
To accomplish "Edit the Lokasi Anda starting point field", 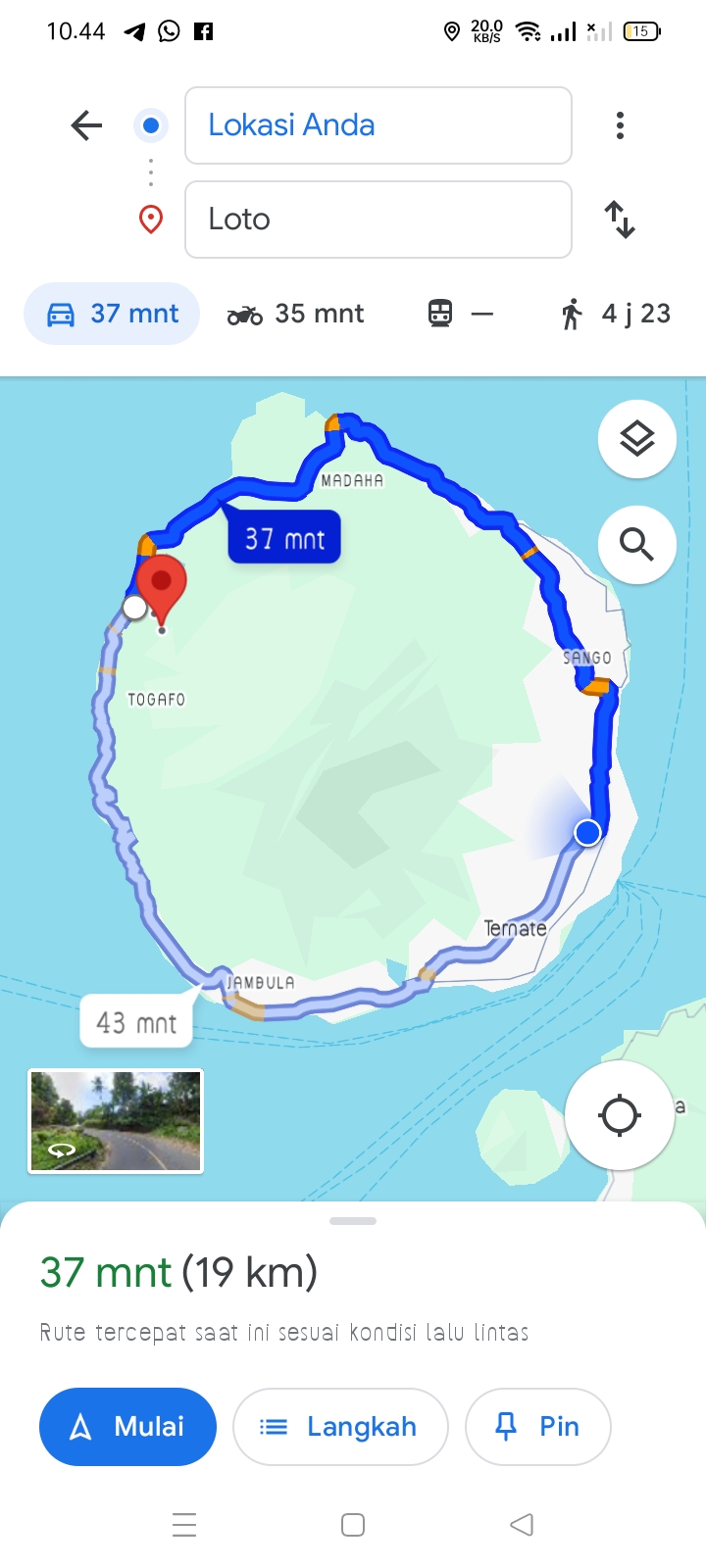I will (378, 125).
